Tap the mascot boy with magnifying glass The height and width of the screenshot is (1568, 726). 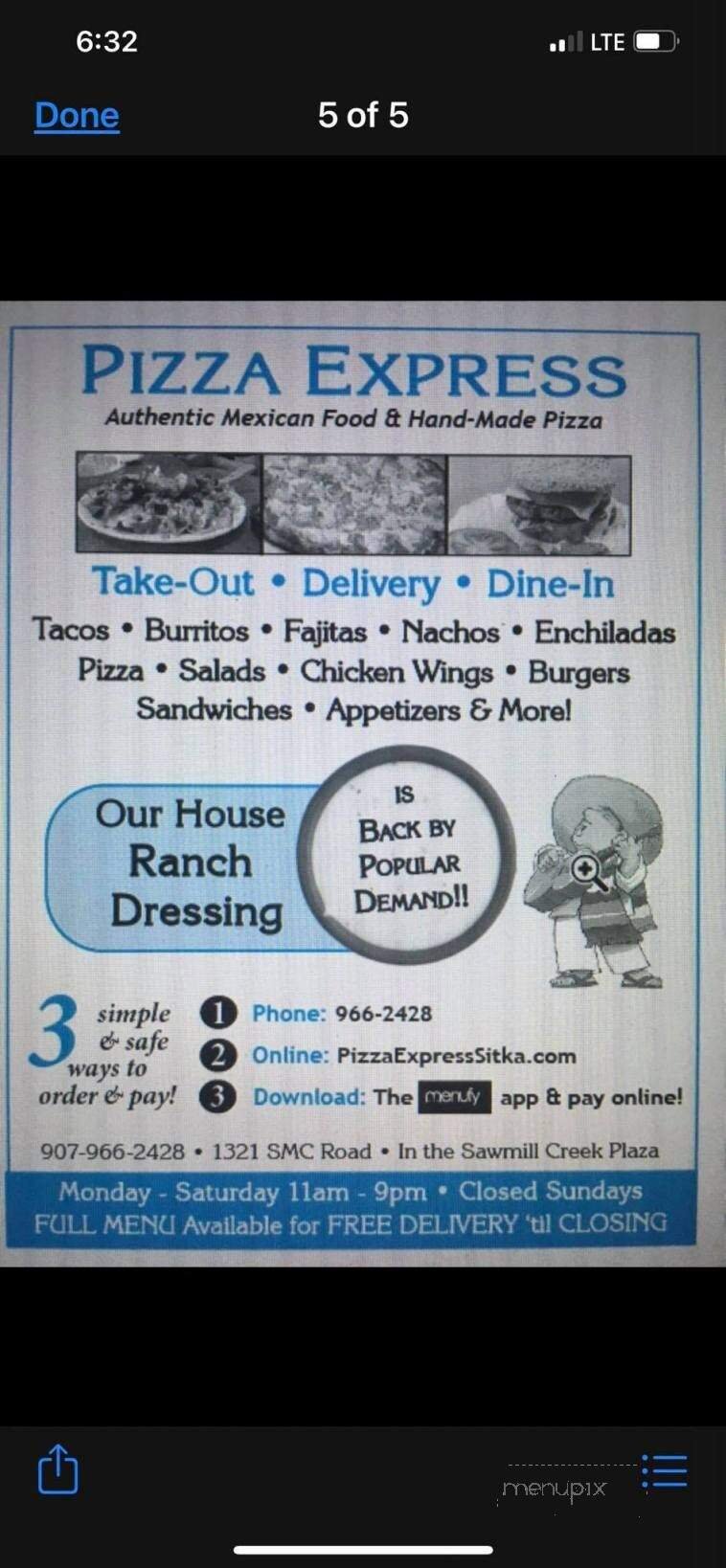coord(599,876)
